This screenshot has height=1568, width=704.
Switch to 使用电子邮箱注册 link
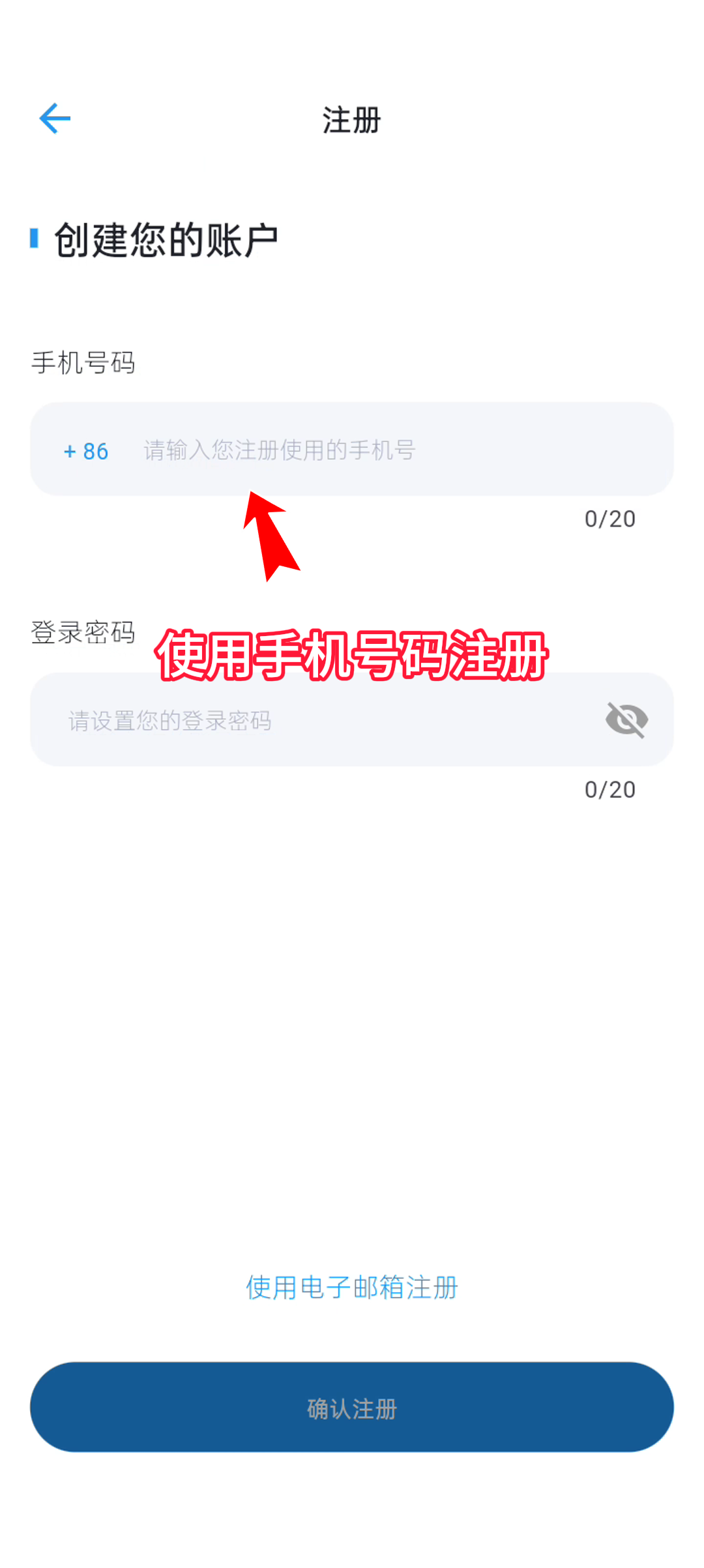click(352, 1288)
